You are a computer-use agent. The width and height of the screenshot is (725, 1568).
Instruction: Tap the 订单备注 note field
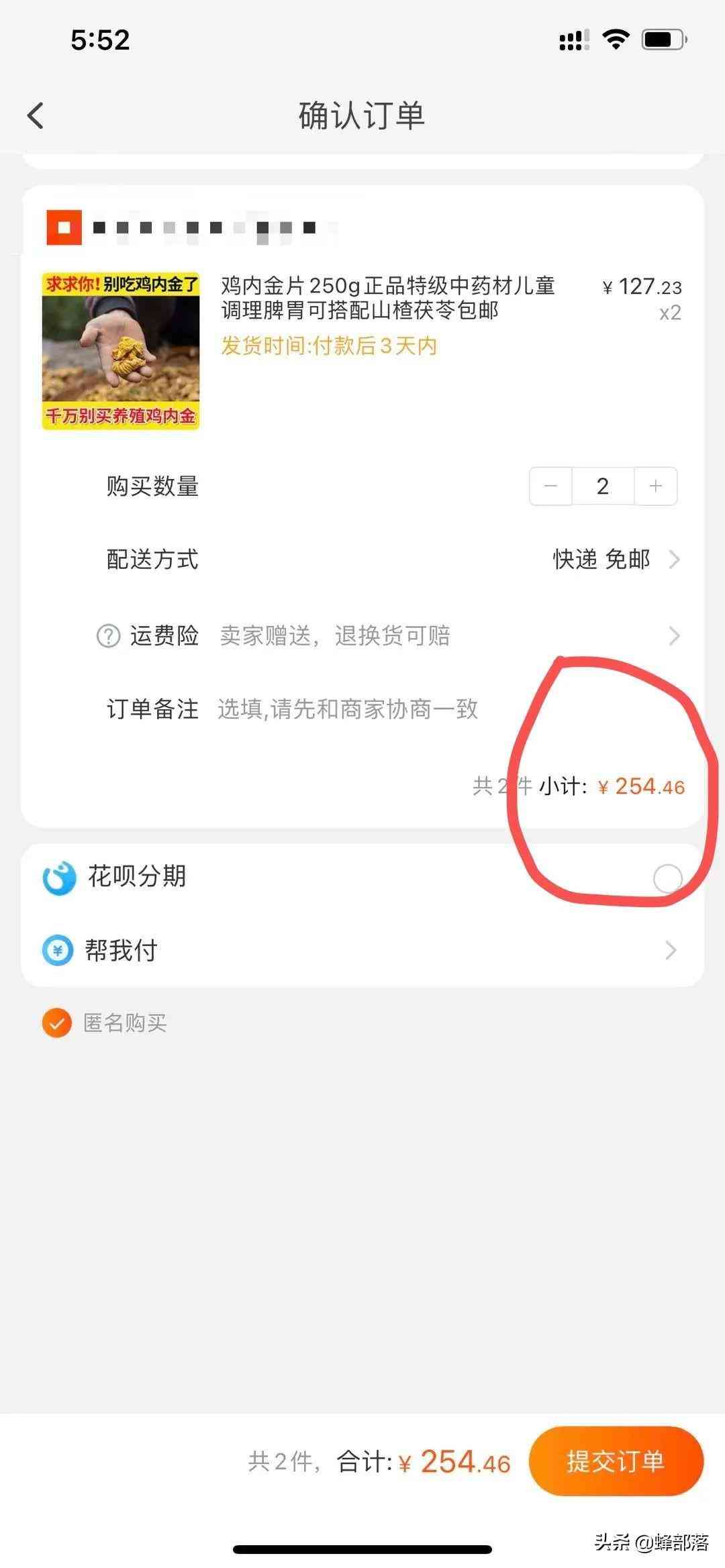pos(348,709)
